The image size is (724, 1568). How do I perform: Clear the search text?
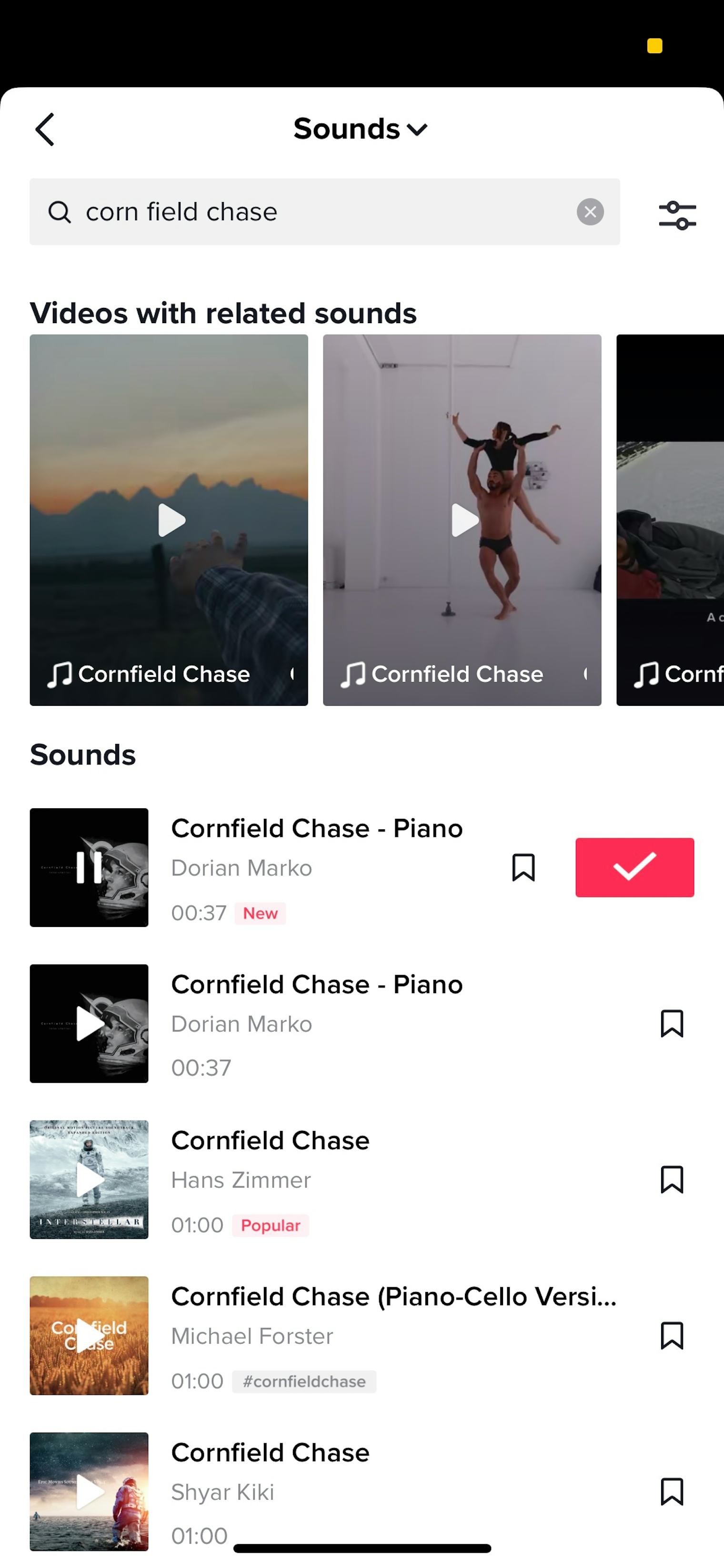pyautogui.click(x=590, y=212)
